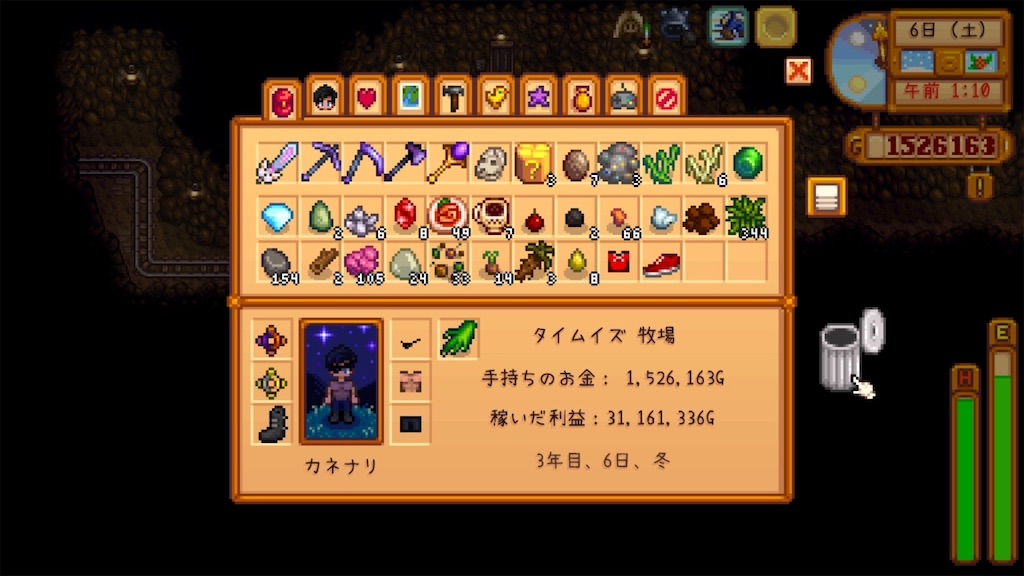
Task: Switch to the purple star powers tab
Action: [x=537, y=98]
